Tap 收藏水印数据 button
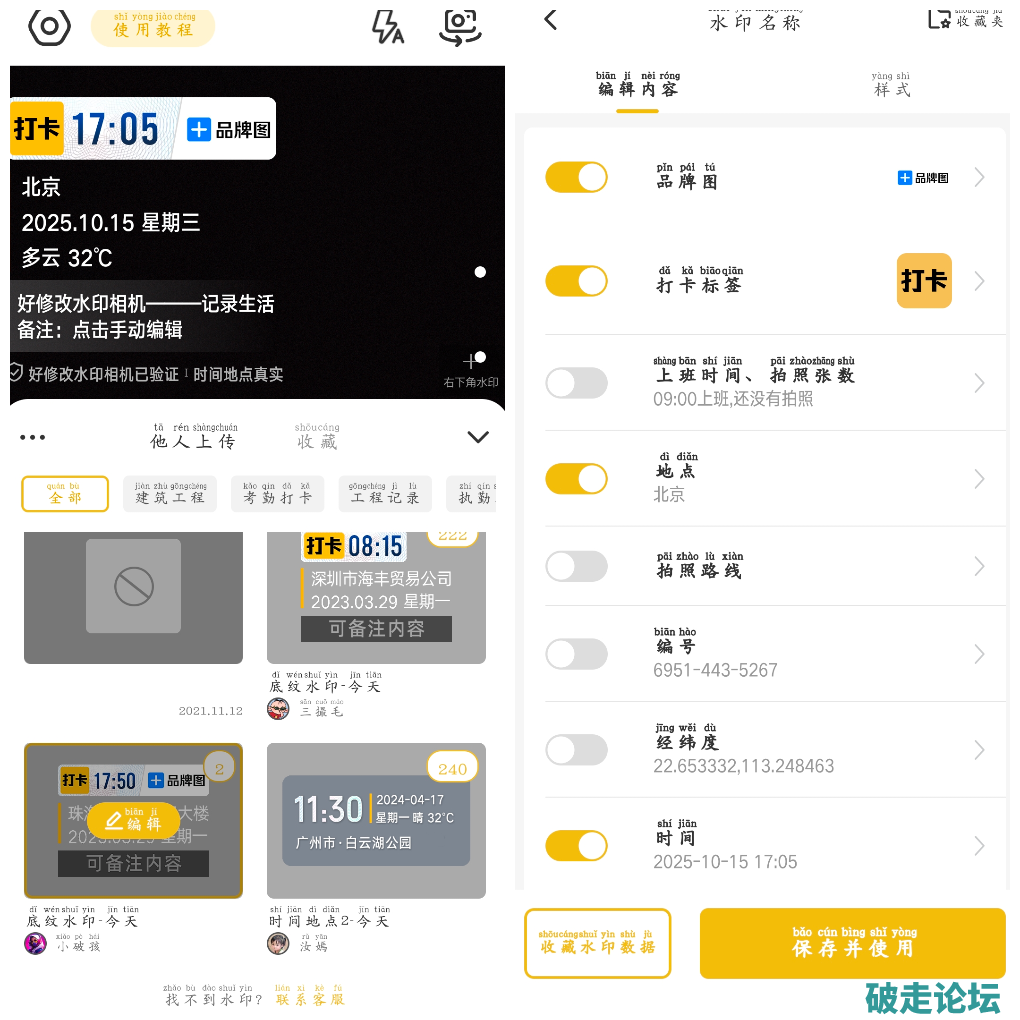 [597, 943]
